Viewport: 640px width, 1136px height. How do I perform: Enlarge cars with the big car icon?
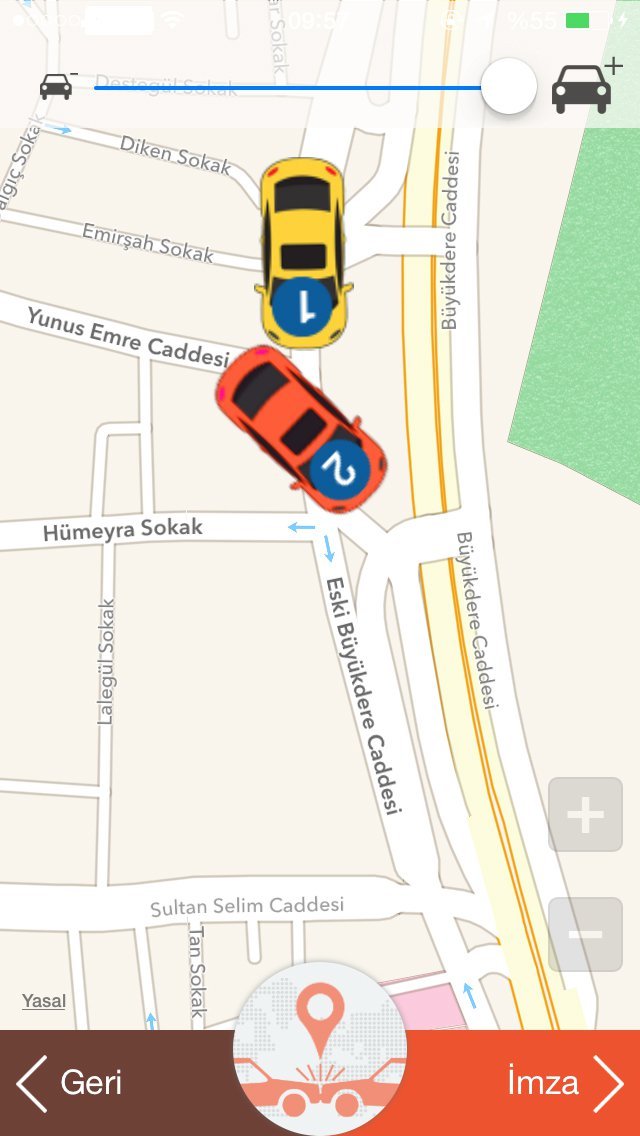[x=584, y=87]
